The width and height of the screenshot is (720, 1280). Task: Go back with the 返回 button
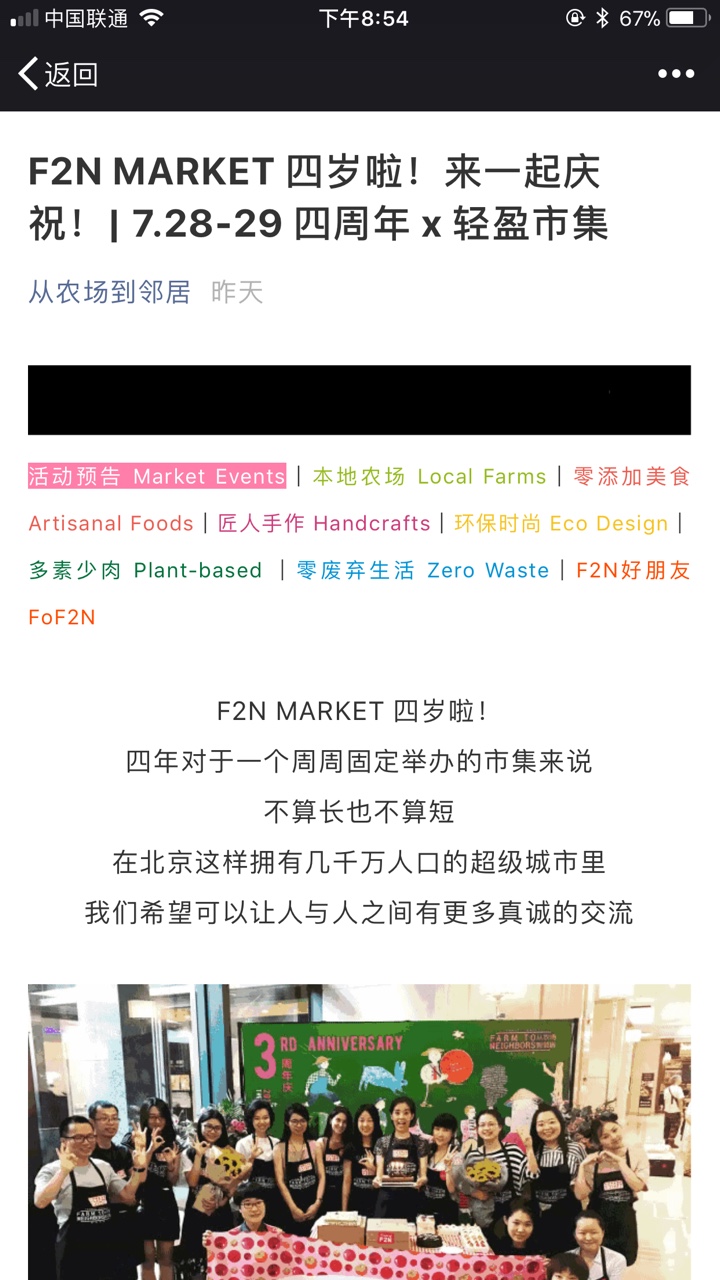(58, 74)
